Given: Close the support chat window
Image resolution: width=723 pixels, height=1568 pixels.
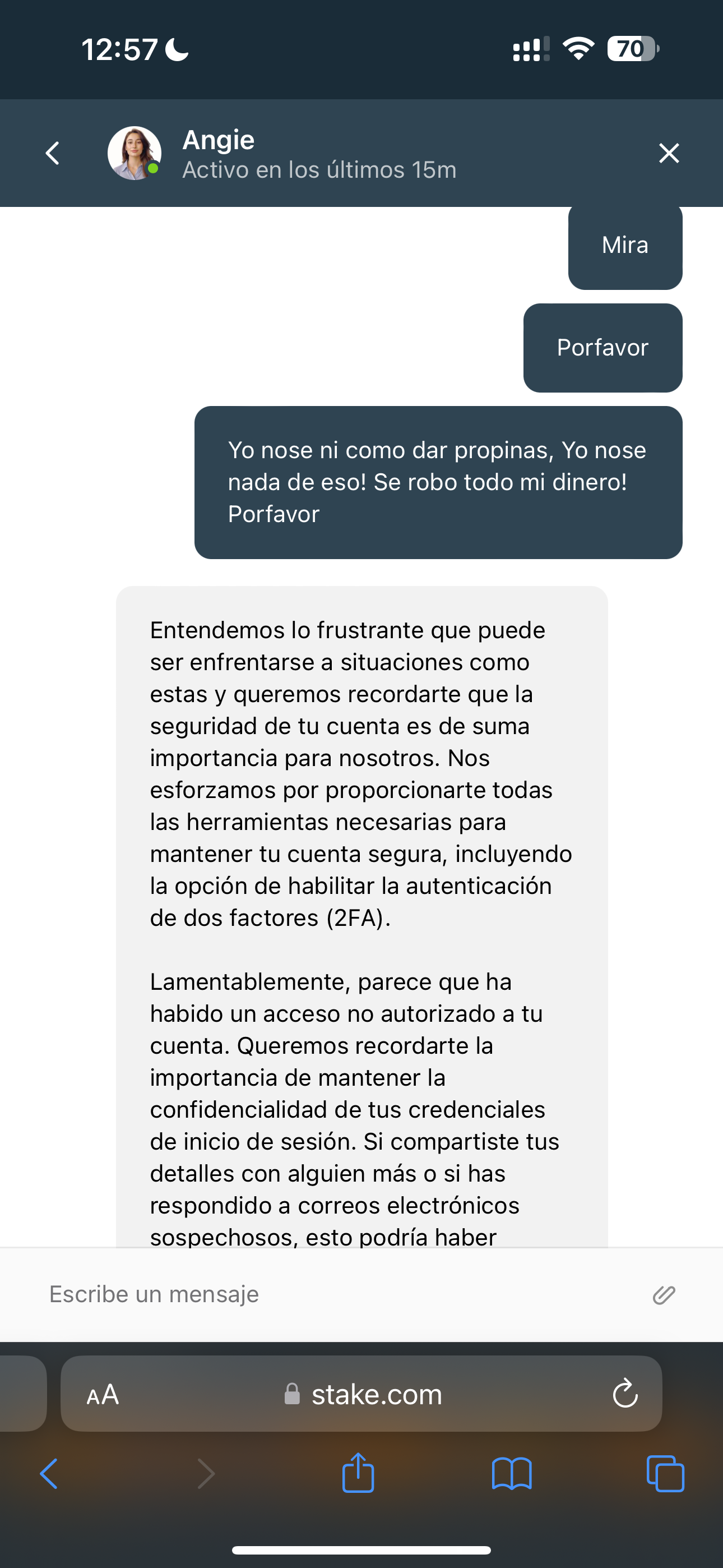Looking at the screenshot, I should [669, 153].
